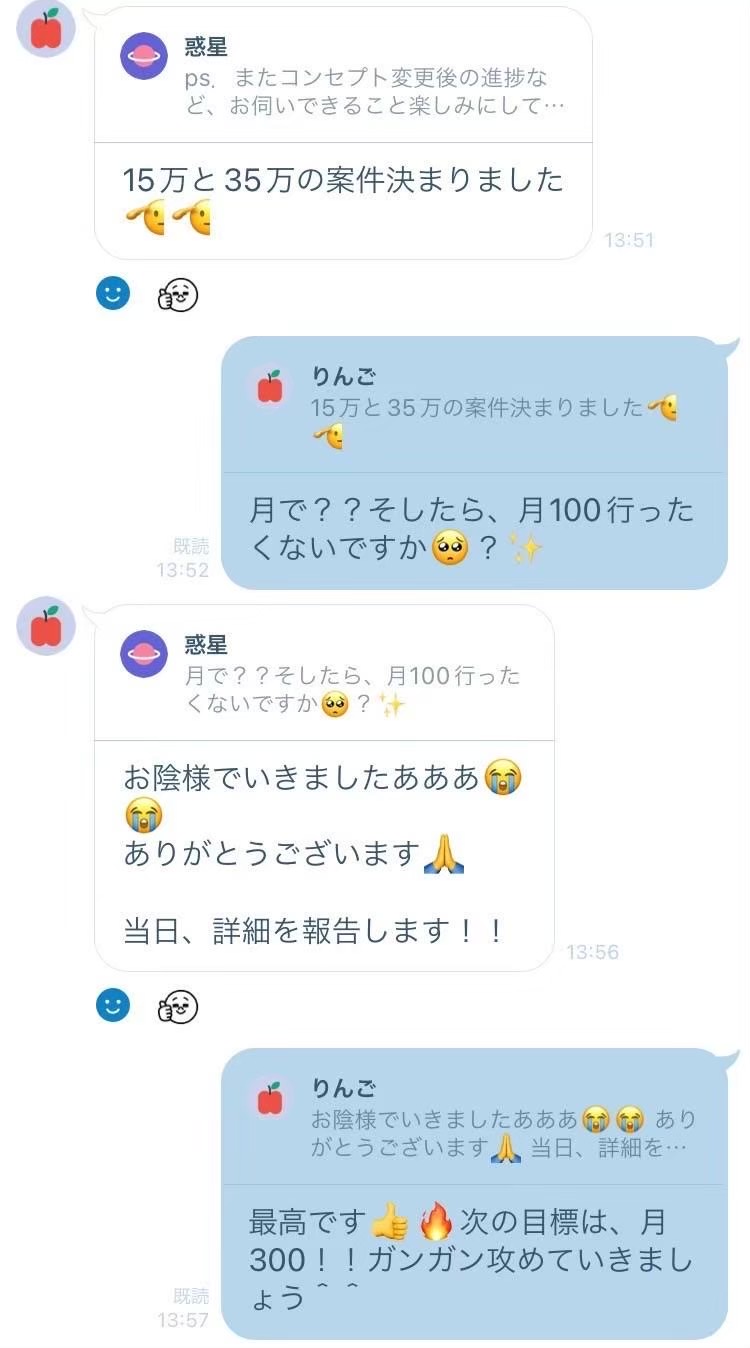Tap the blue smiley reaction under 15万と35万 message
Viewport: 750px width, 1348px height.
[113, 293]
